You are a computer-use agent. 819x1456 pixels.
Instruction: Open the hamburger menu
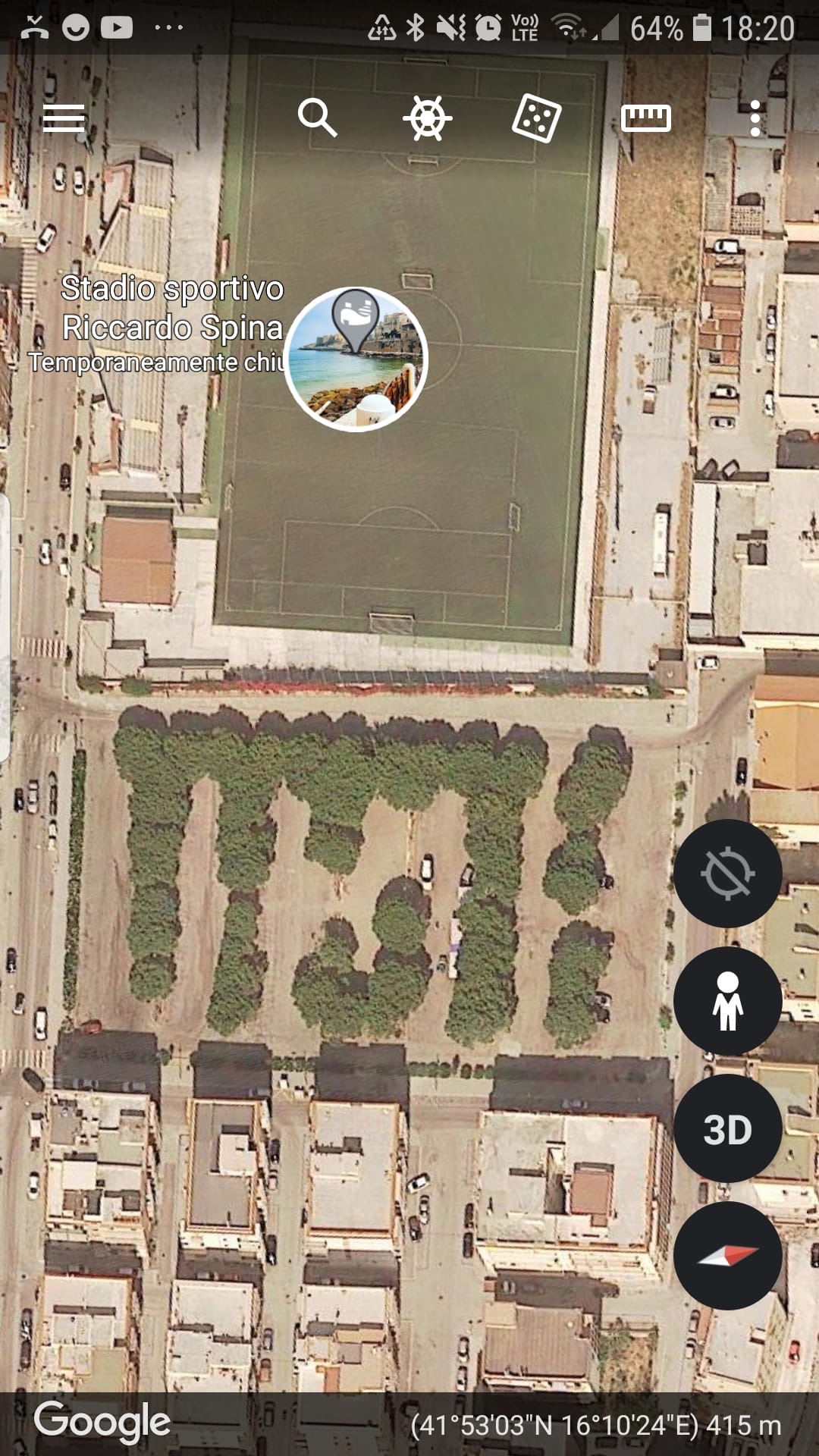pyautogui.click(x=64, y=118)
